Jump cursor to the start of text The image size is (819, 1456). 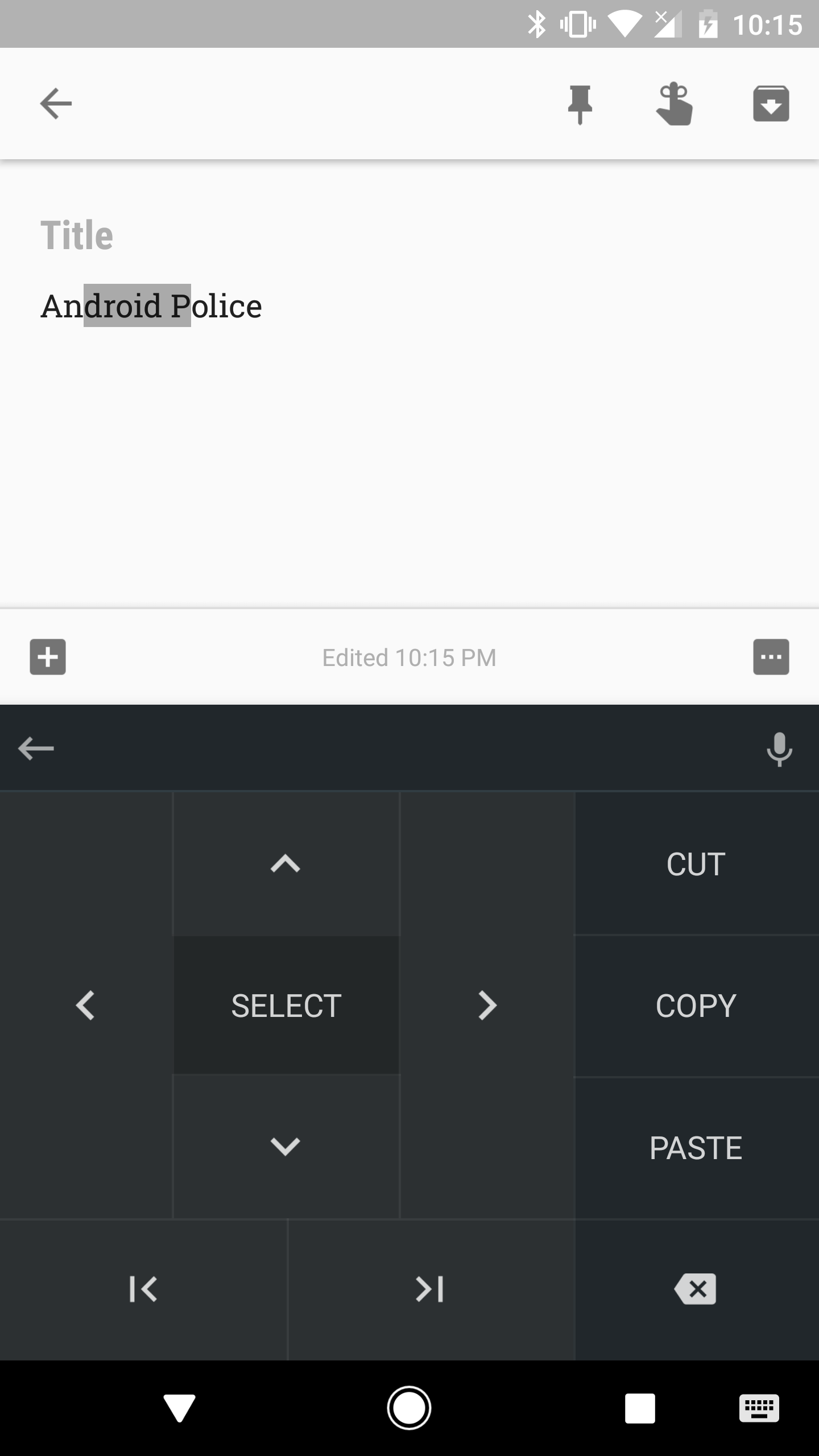click(x=143, y=1289)
